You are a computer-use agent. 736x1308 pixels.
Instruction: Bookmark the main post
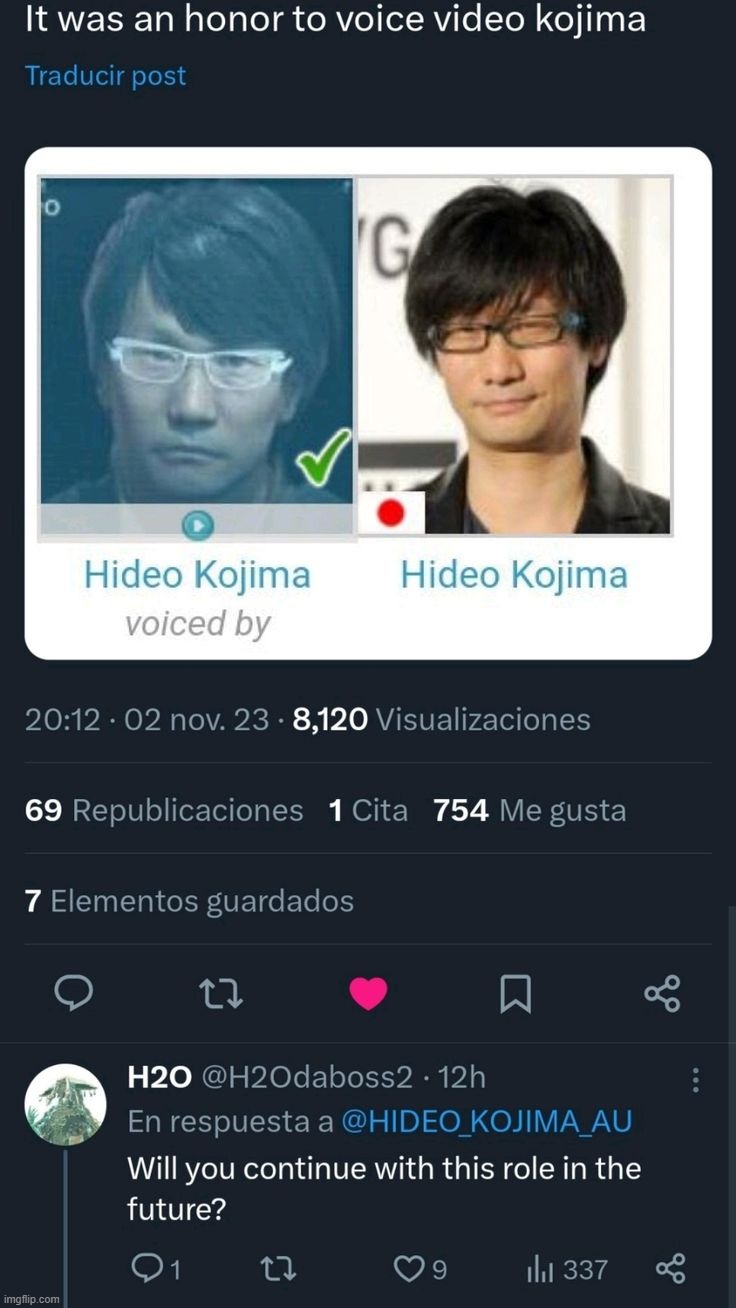(x=515, y=994)
